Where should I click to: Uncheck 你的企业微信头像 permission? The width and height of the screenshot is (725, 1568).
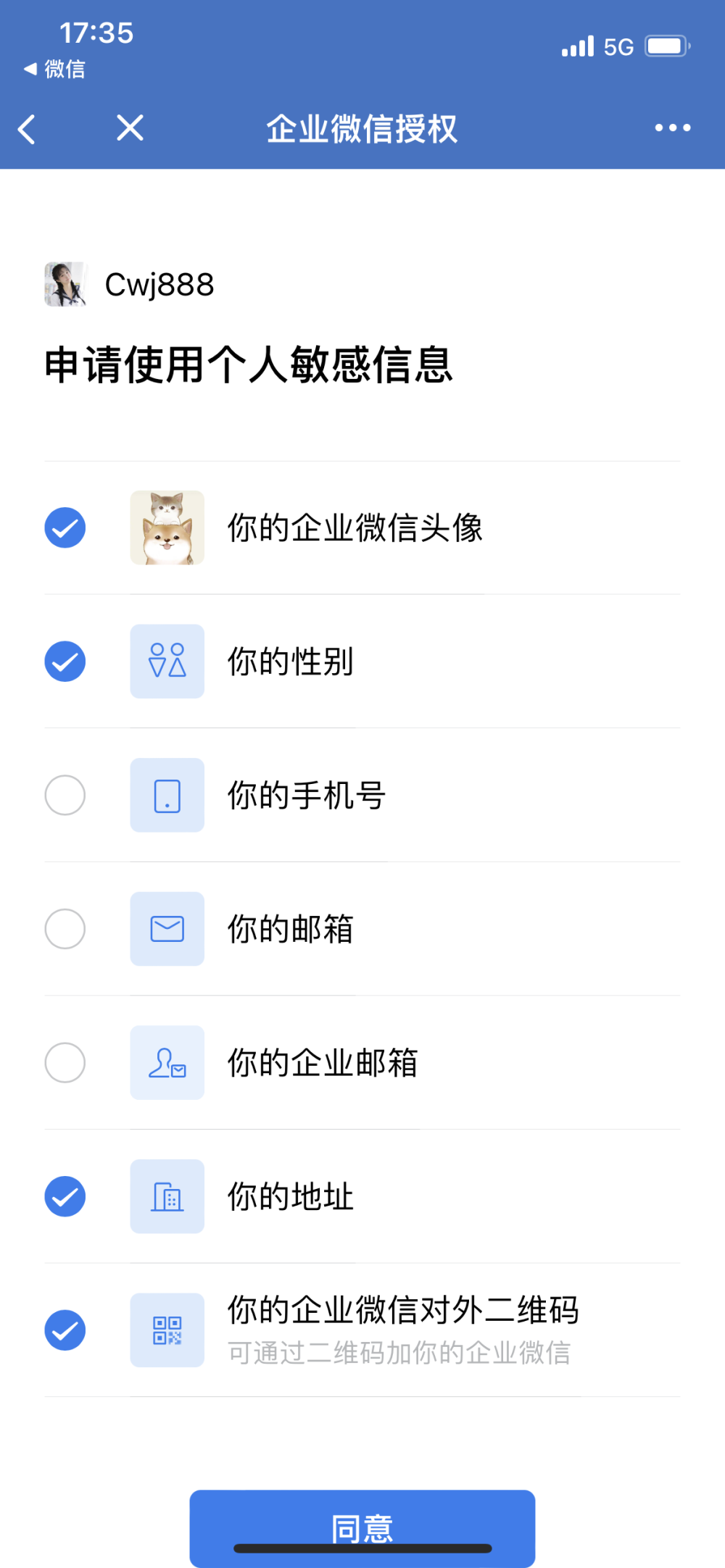coord(65,527)
